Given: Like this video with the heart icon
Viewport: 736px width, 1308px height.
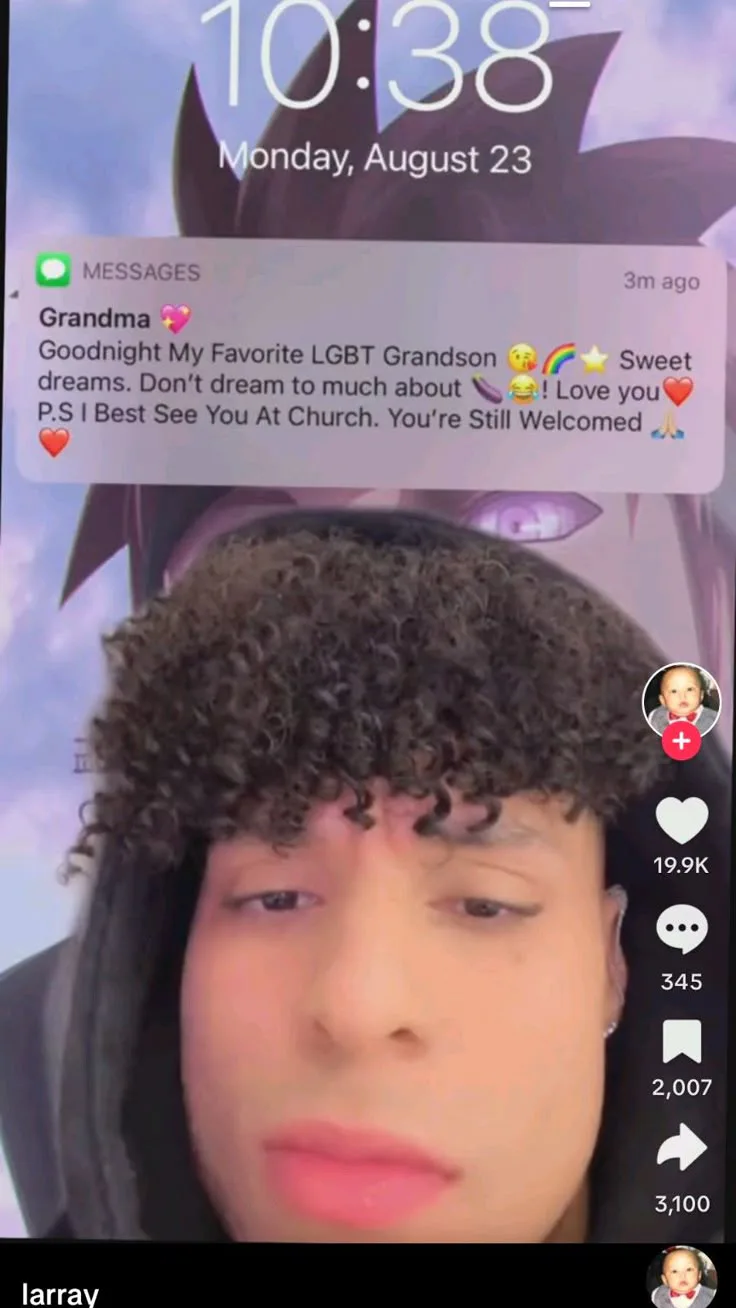Looking at the screenshot, I should coord(681,820).
